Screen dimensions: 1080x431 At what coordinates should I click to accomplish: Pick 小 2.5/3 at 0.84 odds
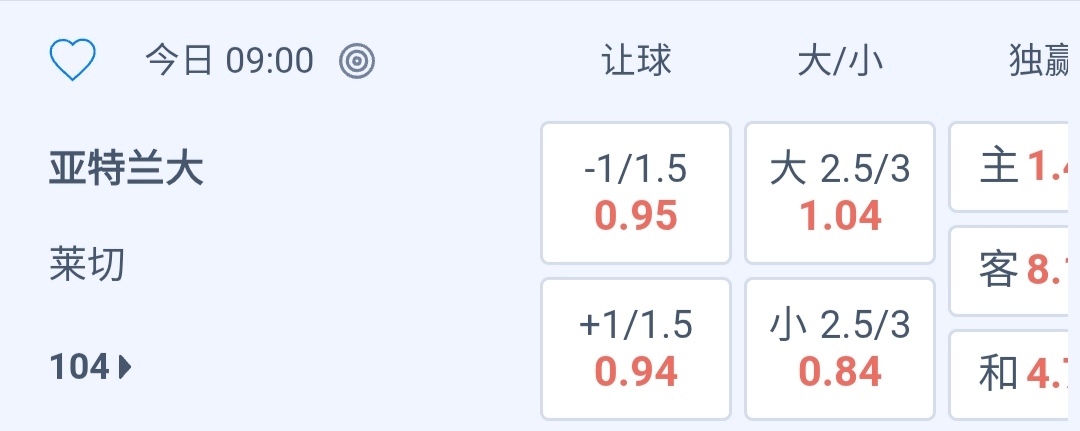click(x=840, y=349)
